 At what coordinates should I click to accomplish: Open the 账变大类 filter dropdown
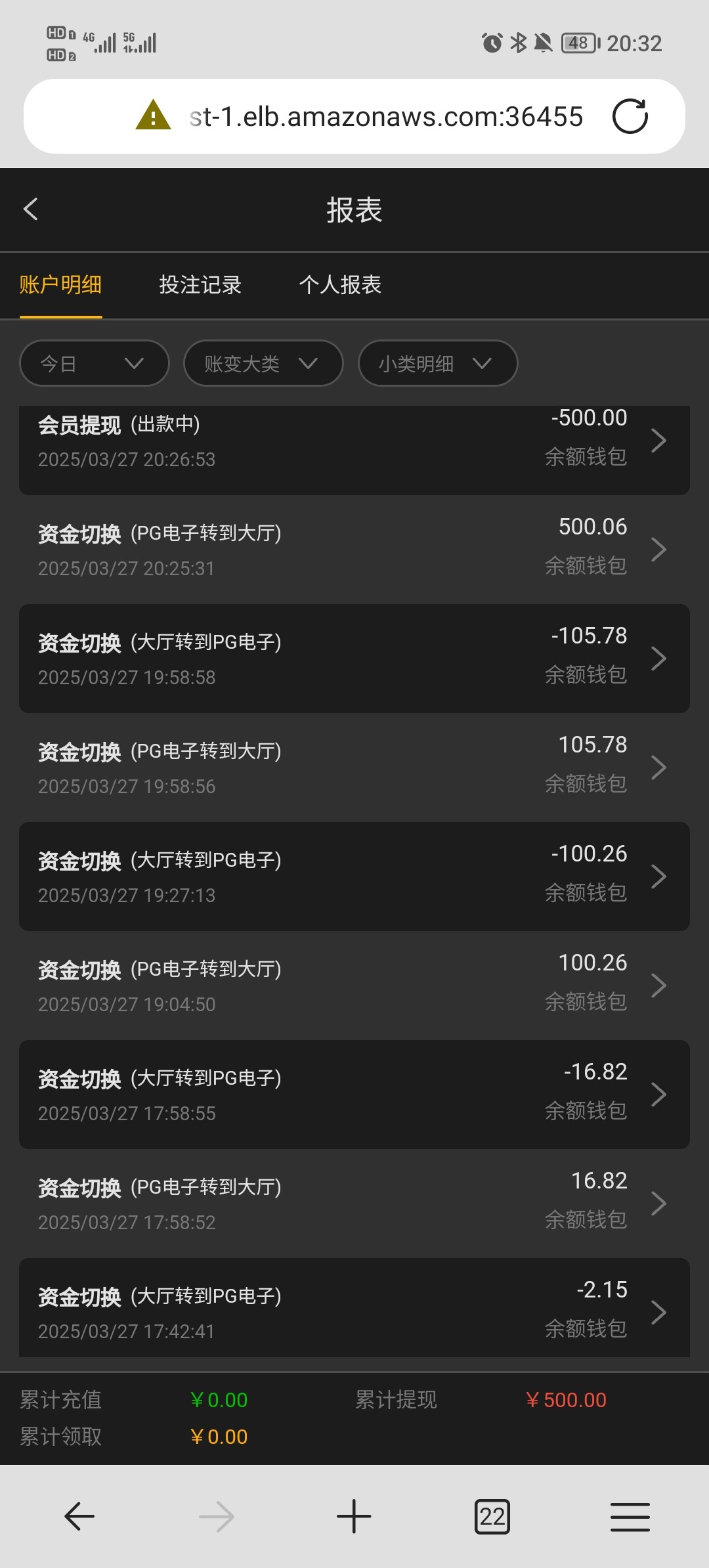coord(263,363)
